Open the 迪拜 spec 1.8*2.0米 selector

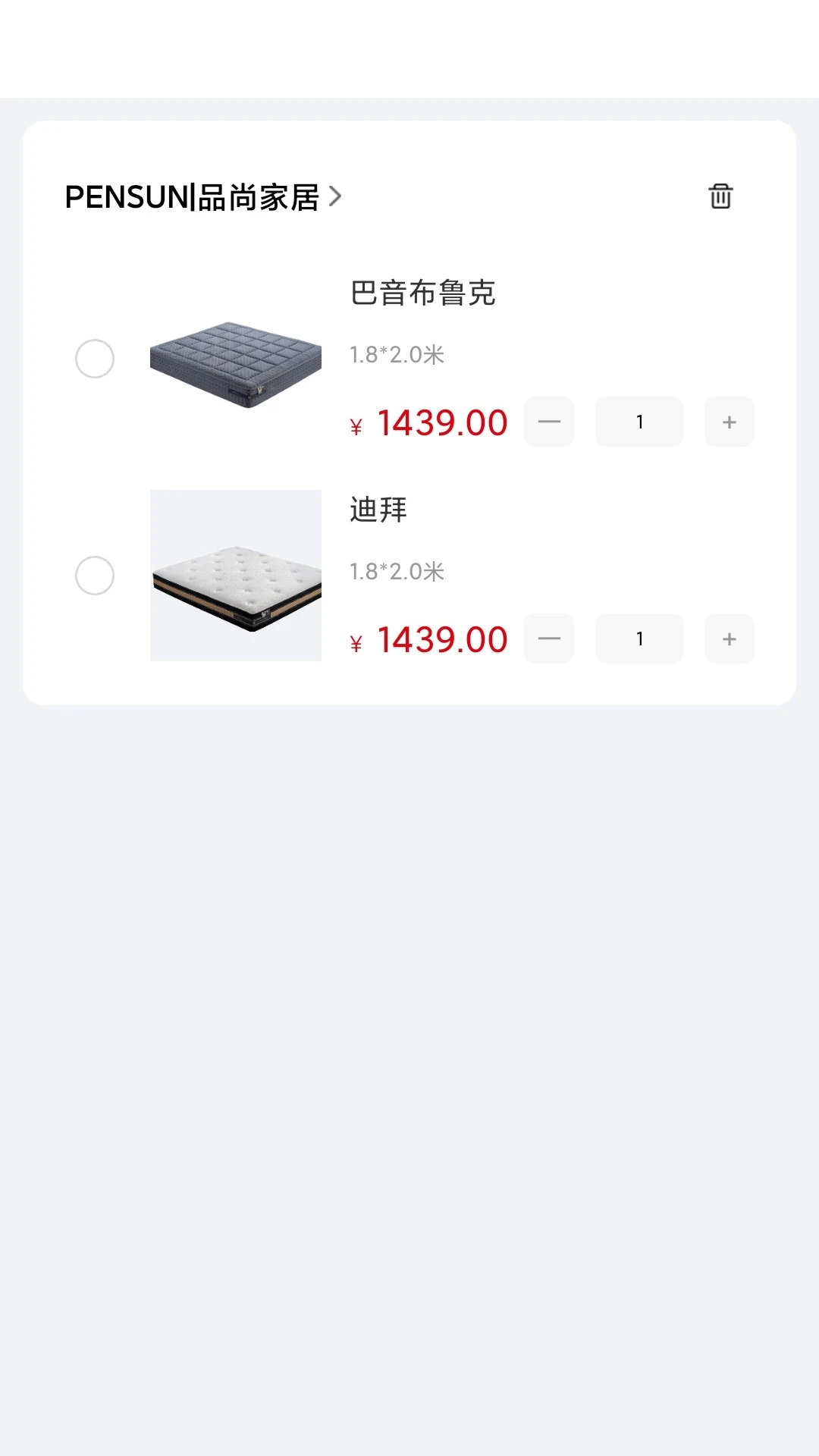398,573
